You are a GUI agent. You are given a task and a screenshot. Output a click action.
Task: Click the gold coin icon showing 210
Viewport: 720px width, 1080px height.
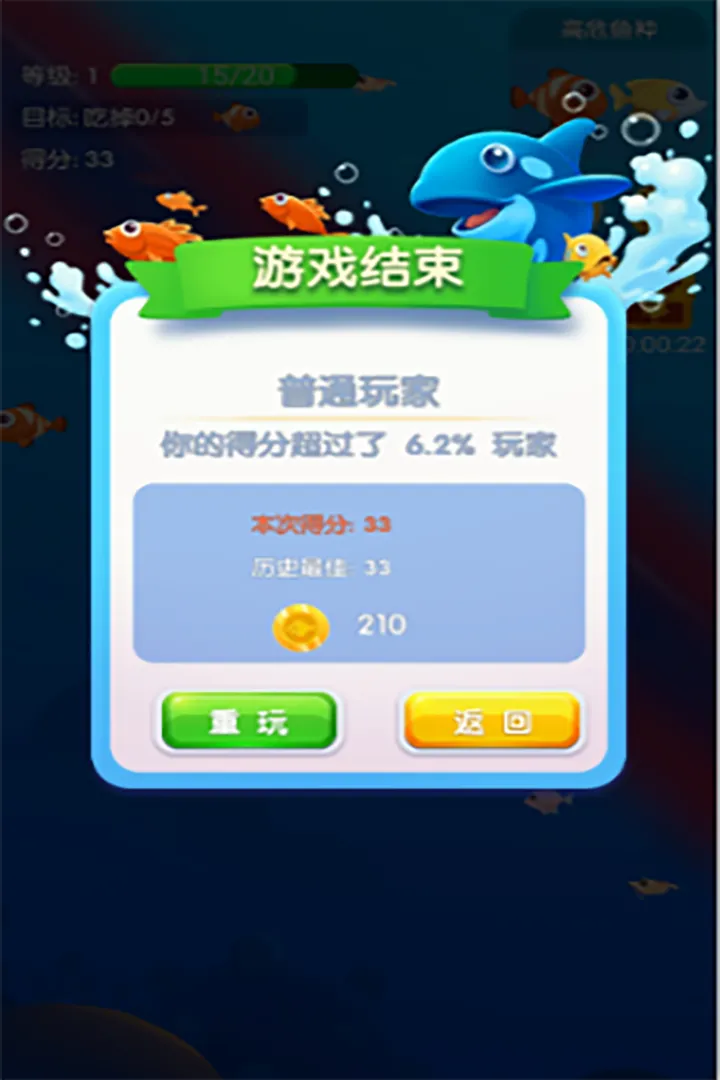[300, 627]
